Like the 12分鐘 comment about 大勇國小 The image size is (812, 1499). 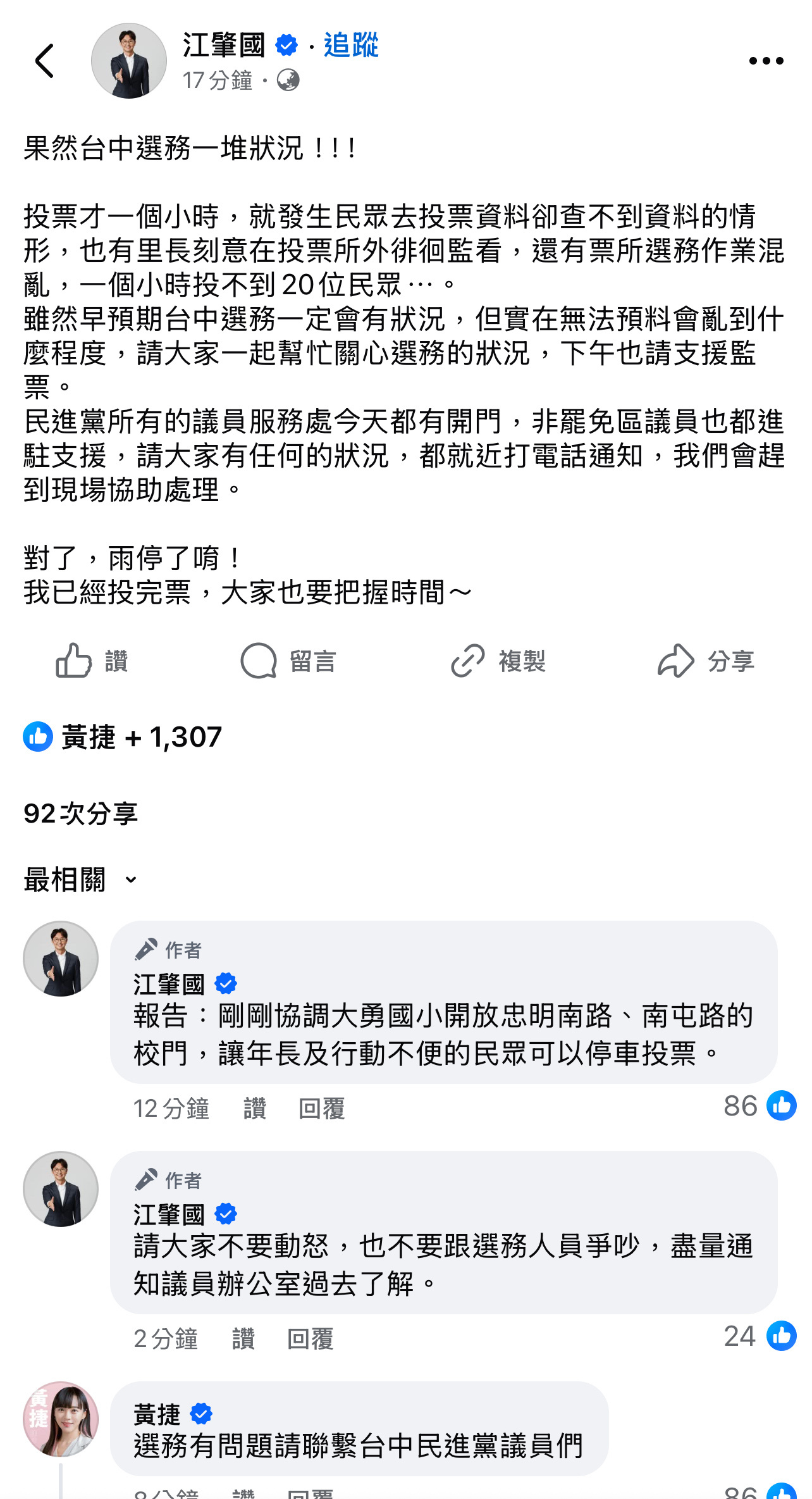pos(255,1109)
